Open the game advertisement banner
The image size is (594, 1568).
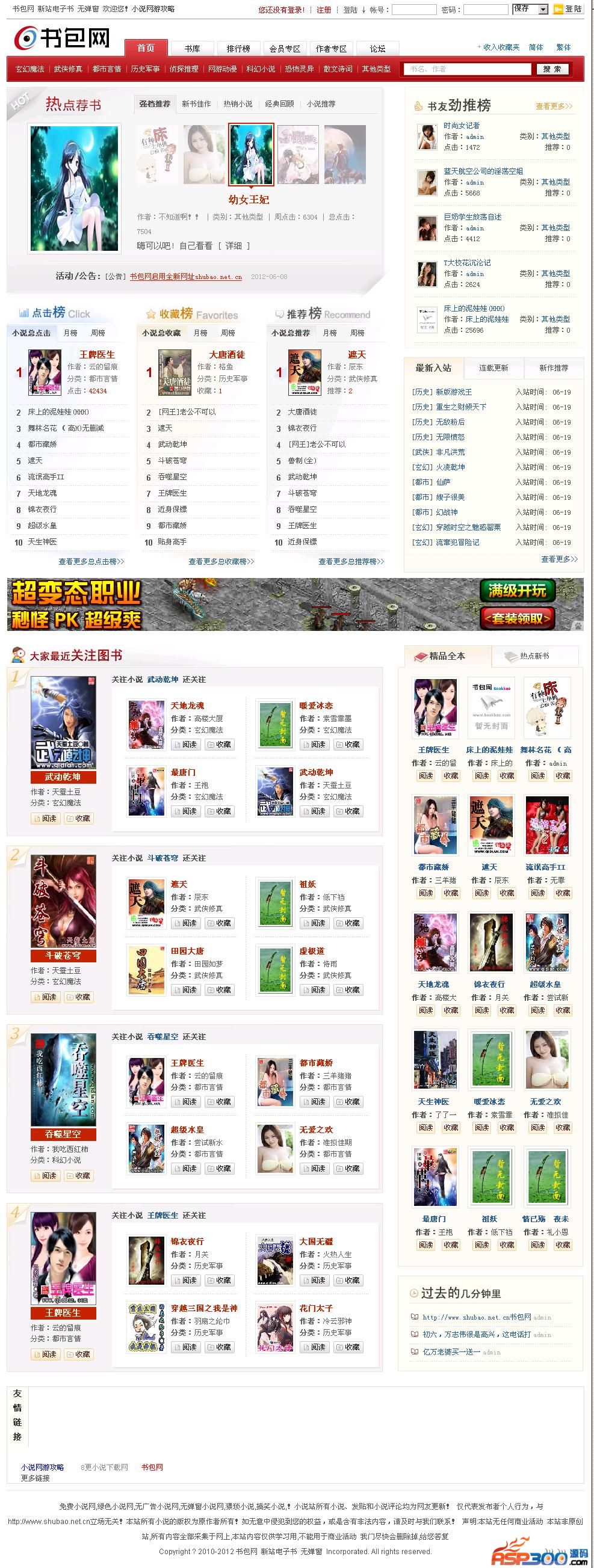pos(295,604)
